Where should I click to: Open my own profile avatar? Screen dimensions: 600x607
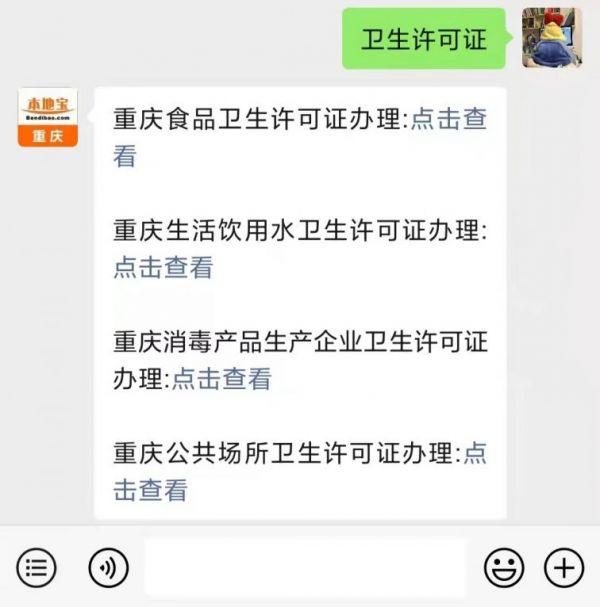tap(551, 38)
